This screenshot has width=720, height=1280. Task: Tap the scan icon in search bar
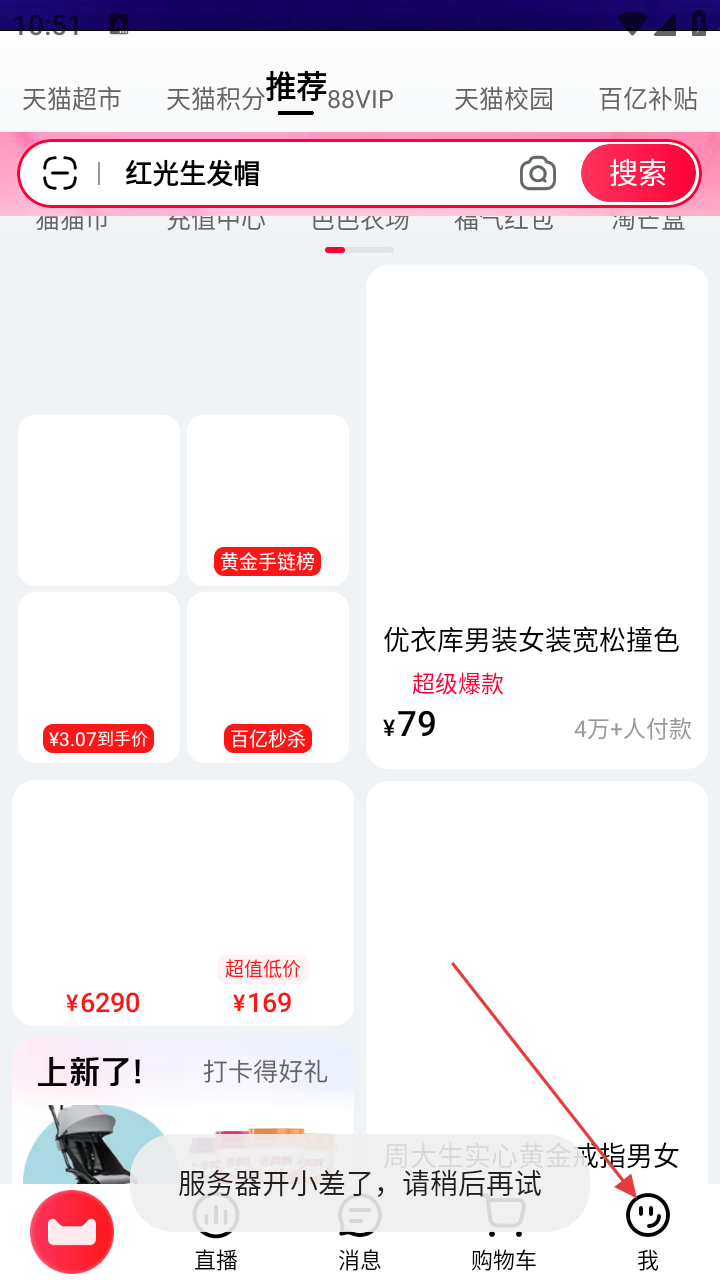[x=60, y=174]
